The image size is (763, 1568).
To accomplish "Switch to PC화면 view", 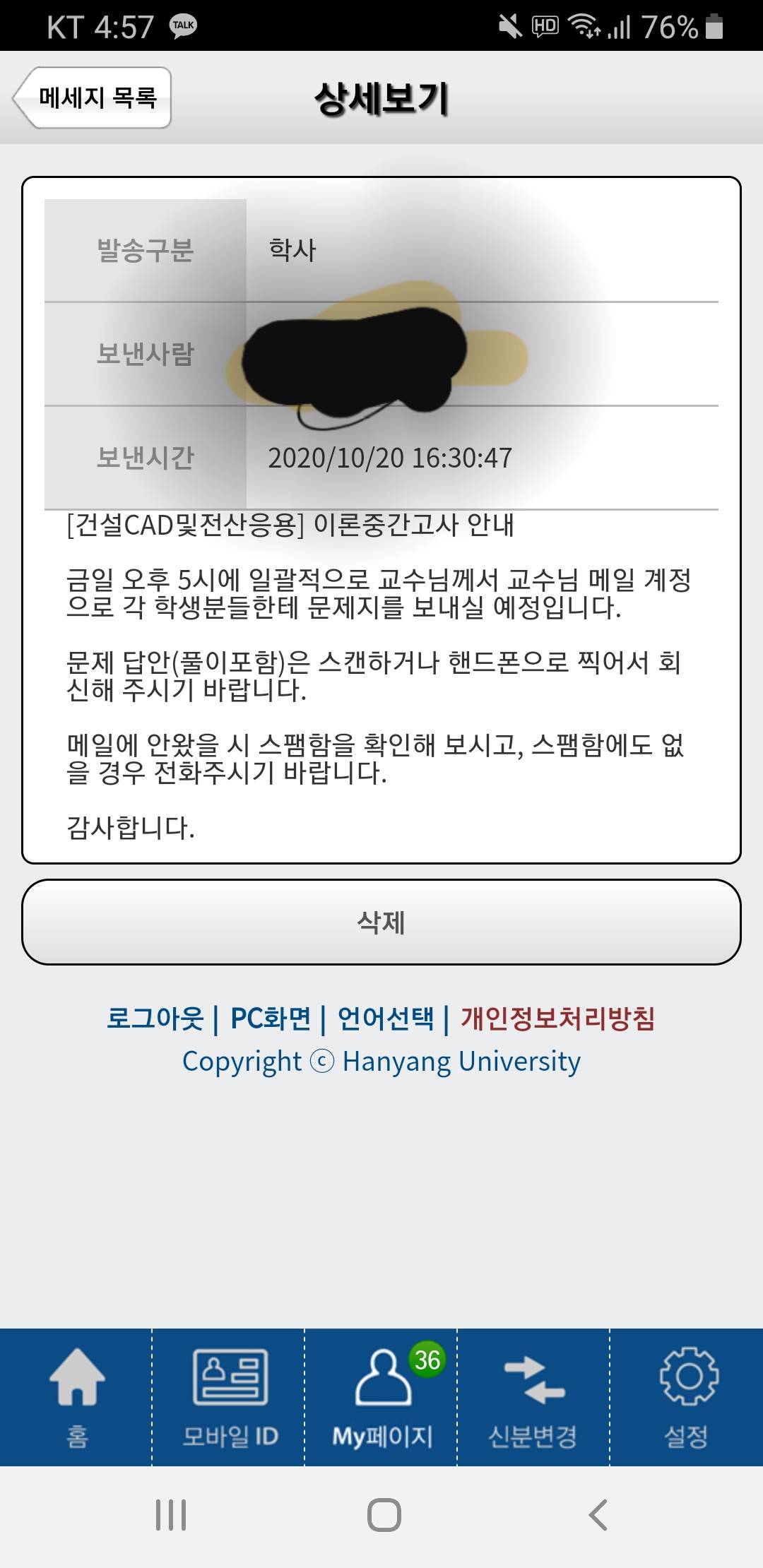I will [271, 1018].
